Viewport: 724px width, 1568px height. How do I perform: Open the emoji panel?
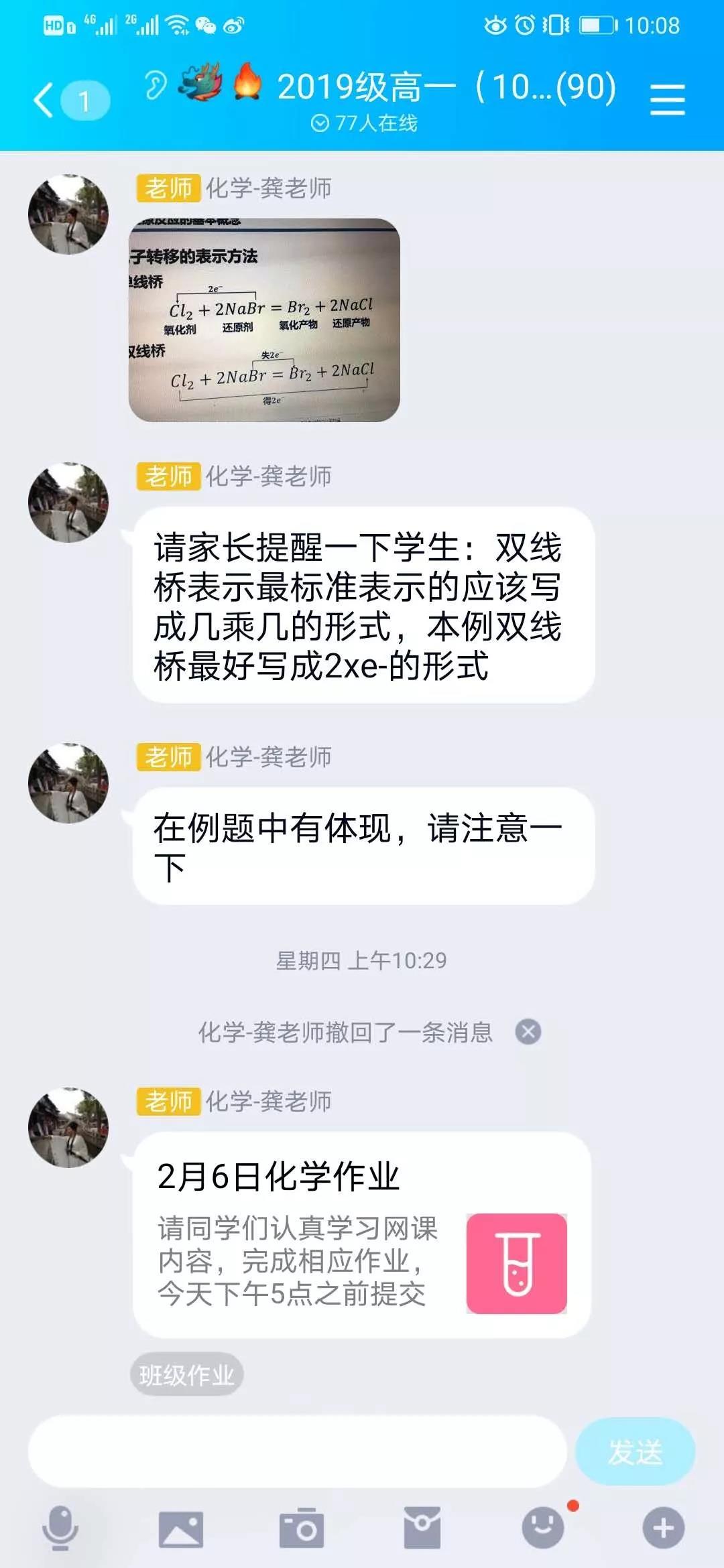(543, 1528)
